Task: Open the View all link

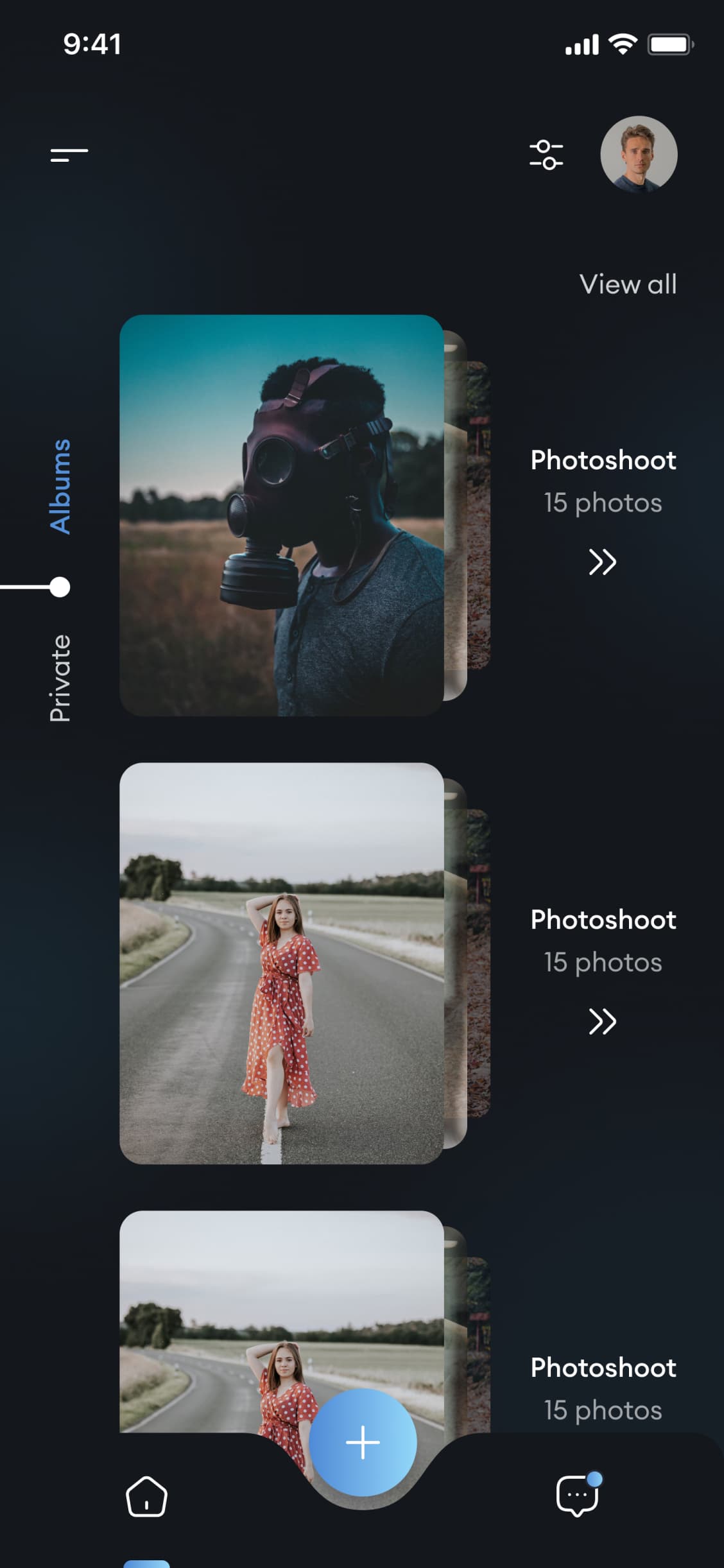Action: (628, 283)
